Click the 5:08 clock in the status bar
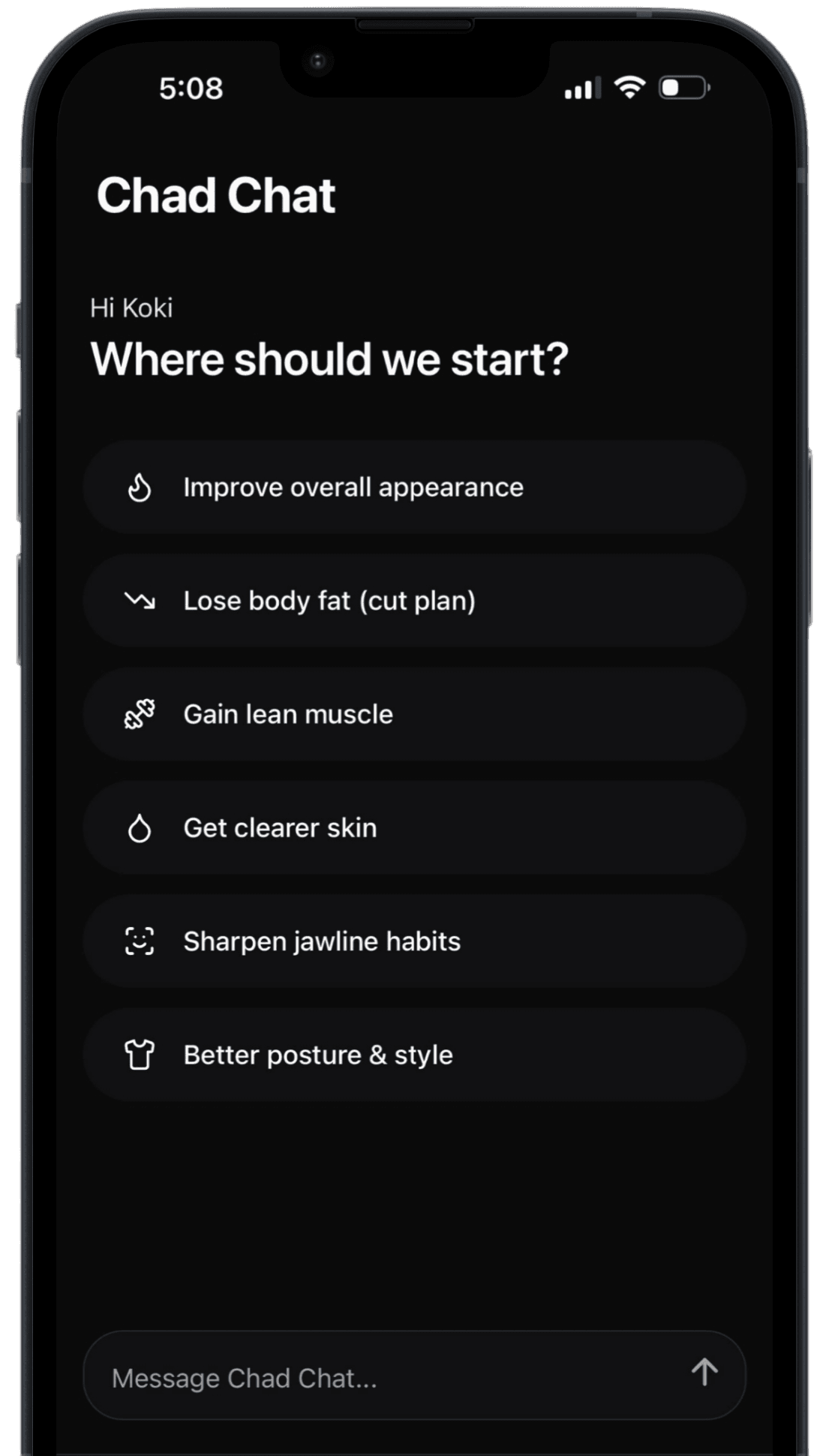829x1456 pixels. (191, 88)
